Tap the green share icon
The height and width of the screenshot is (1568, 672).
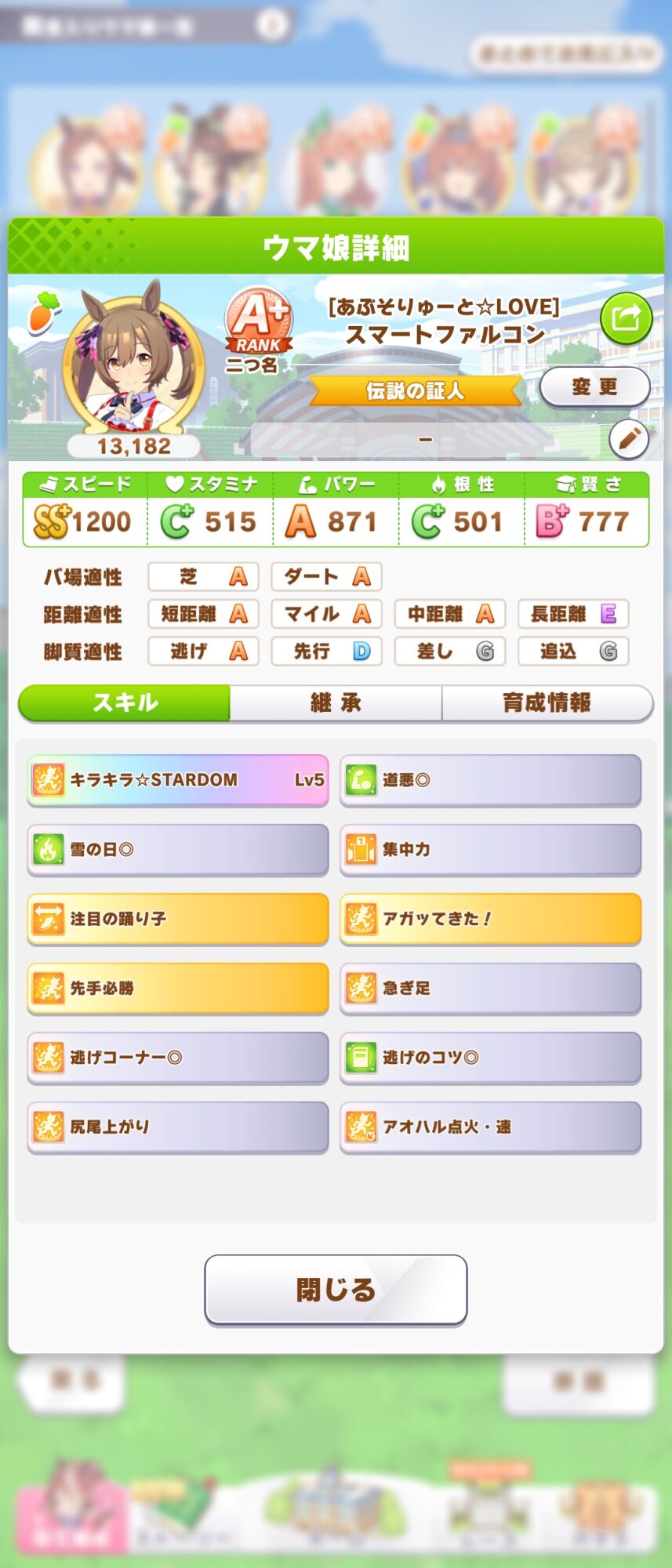point(626,318)
